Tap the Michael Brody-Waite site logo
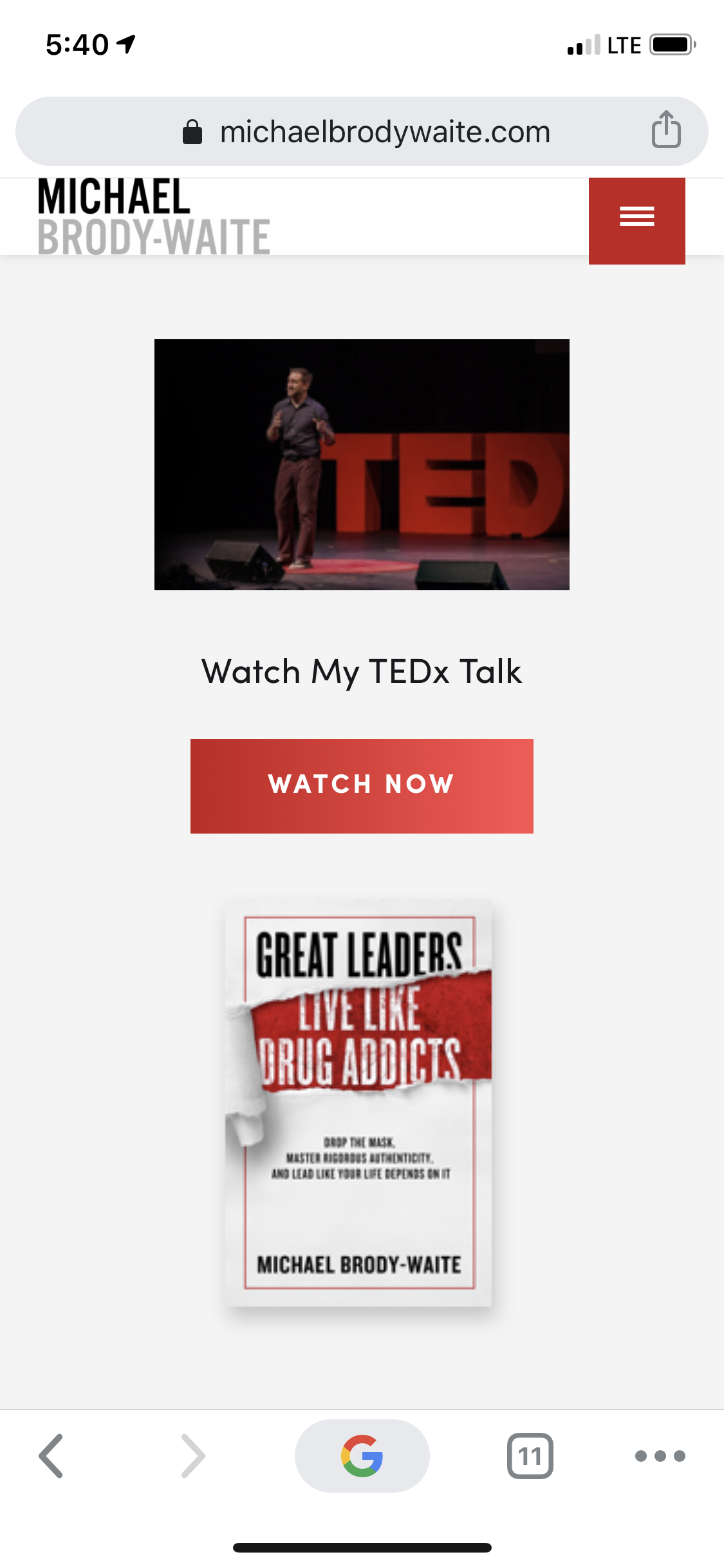The width and height of the screenshot is (724, 1568). (x=154, y=216)
